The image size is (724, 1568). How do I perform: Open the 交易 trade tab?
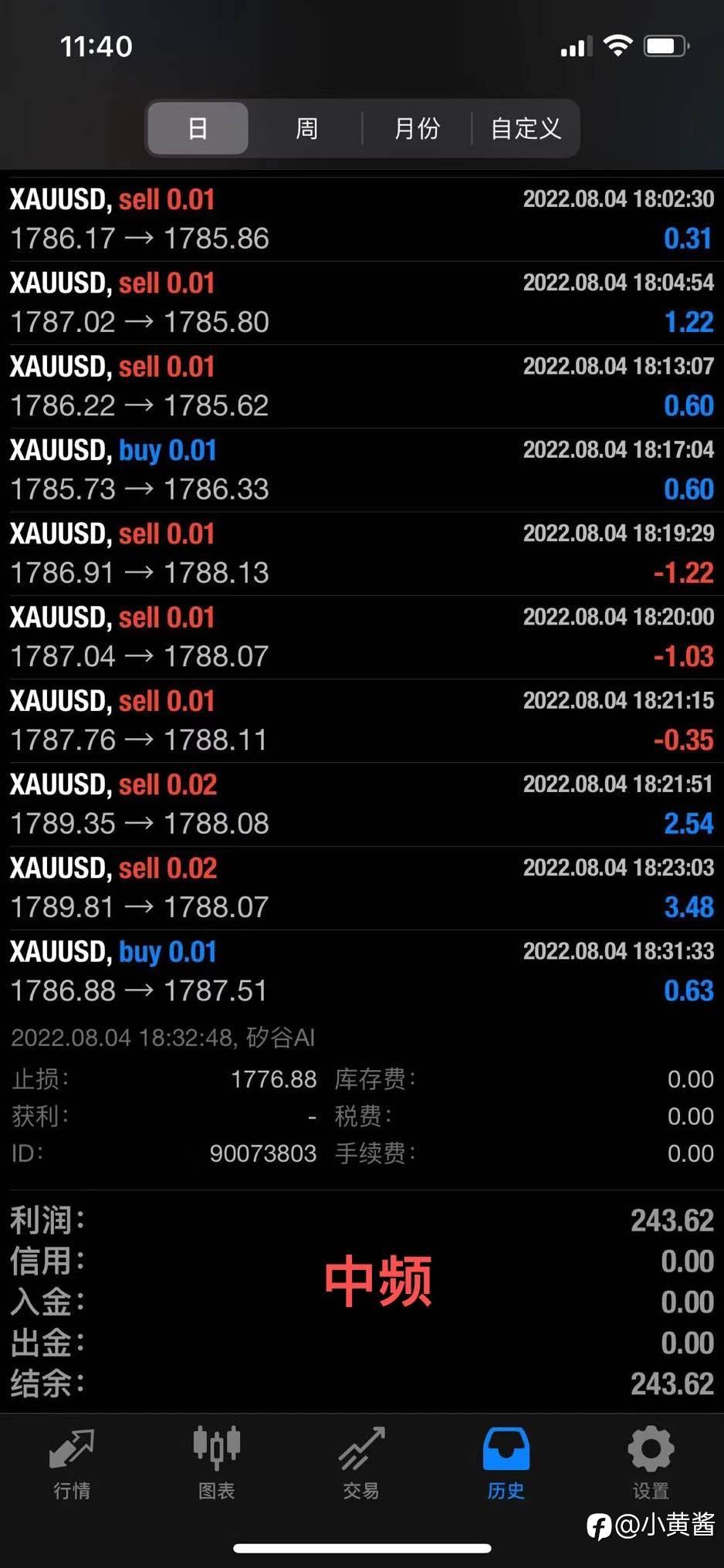point(361,1463)
